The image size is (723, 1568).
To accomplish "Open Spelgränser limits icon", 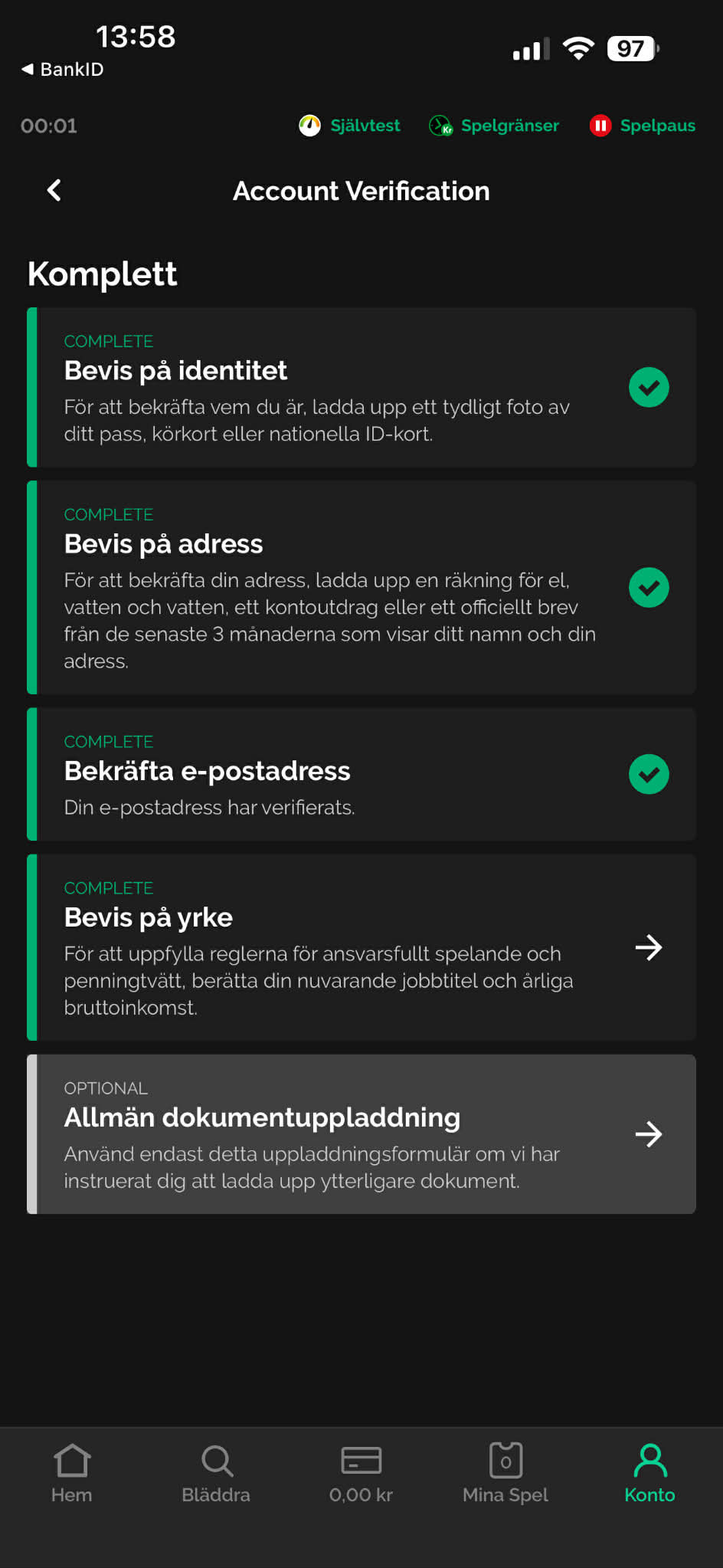I will click(439, 126).
